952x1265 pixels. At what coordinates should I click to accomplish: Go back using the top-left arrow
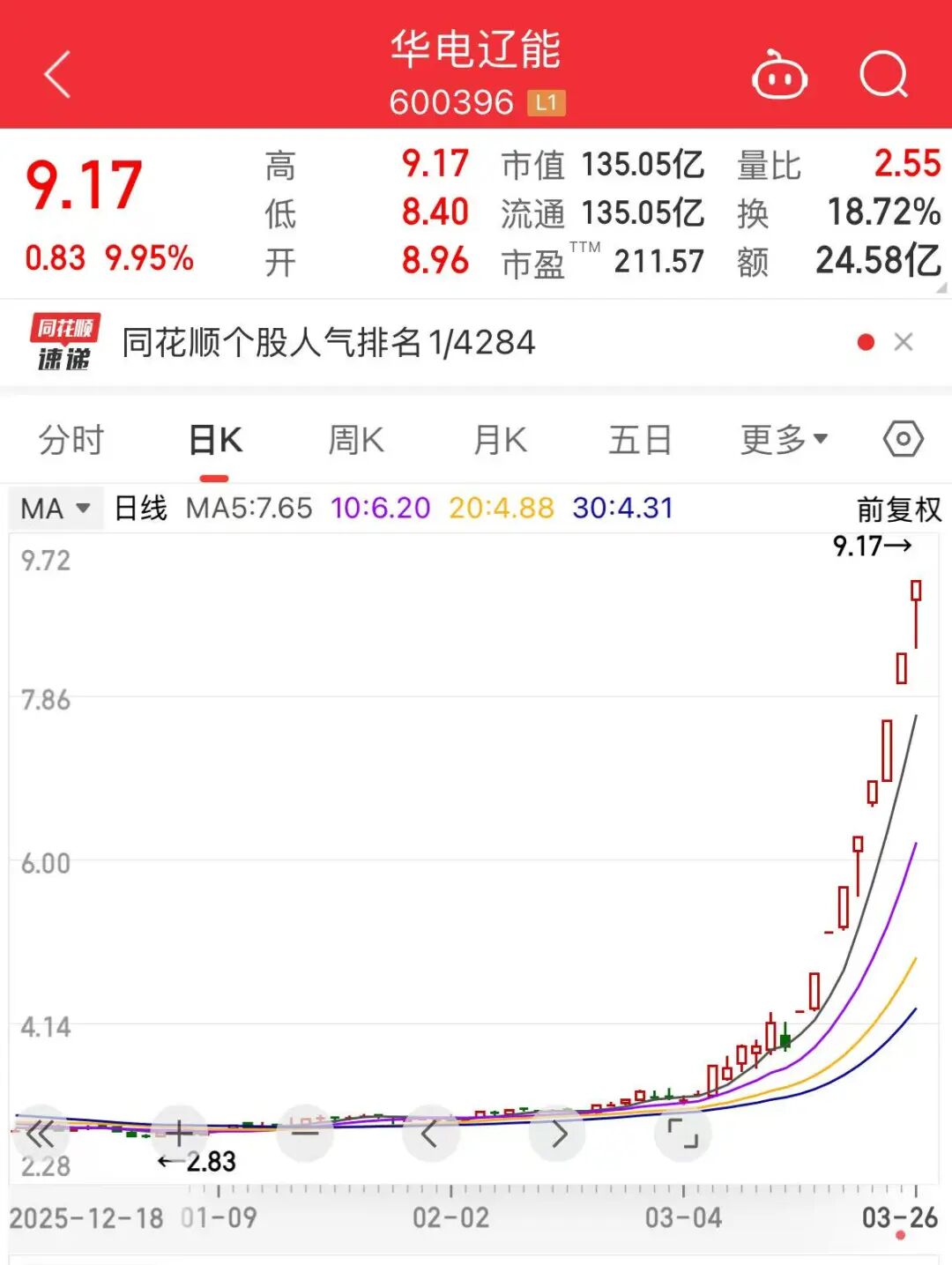click(x=58, y=74)
